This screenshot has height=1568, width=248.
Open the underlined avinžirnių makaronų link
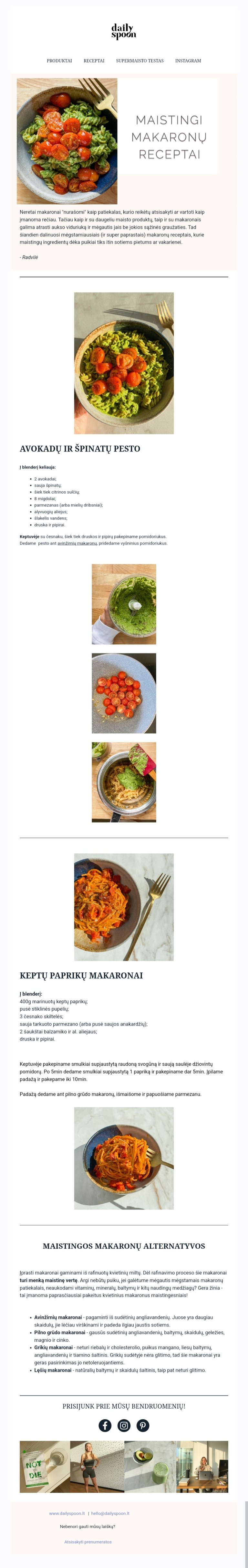[x=77, y=543]
